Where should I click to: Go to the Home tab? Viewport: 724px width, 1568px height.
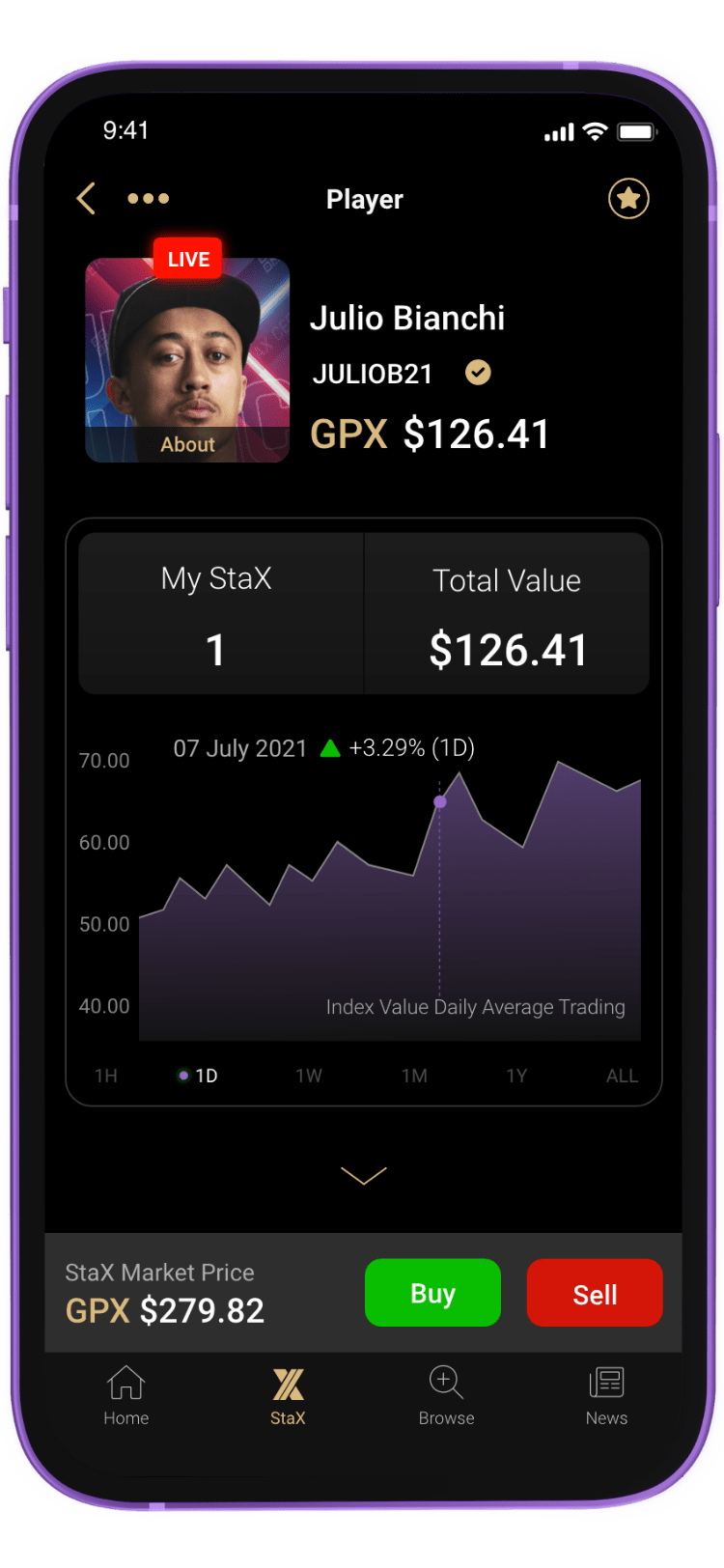126,1396
